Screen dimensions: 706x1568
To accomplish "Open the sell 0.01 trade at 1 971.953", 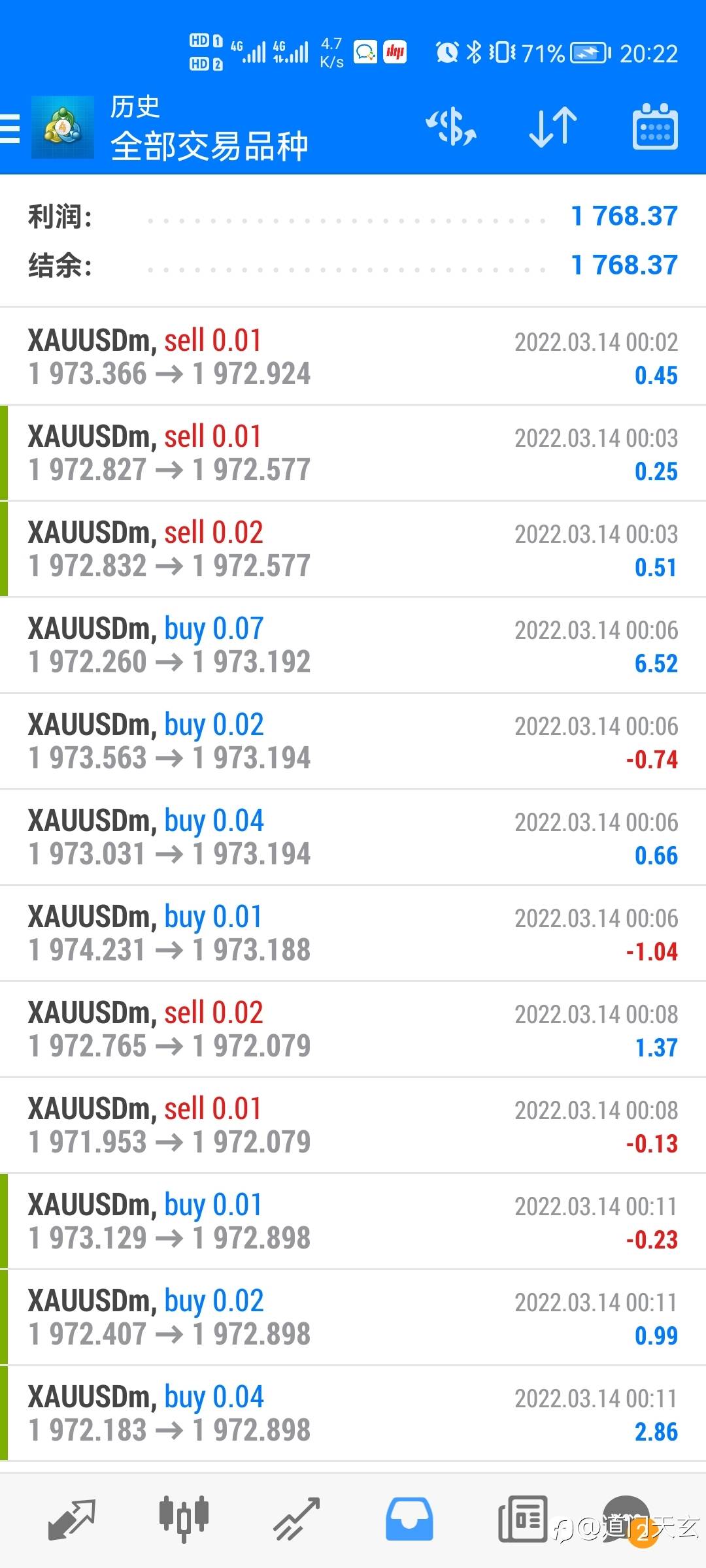I will pyautogui.click(x=353, y=1125).
